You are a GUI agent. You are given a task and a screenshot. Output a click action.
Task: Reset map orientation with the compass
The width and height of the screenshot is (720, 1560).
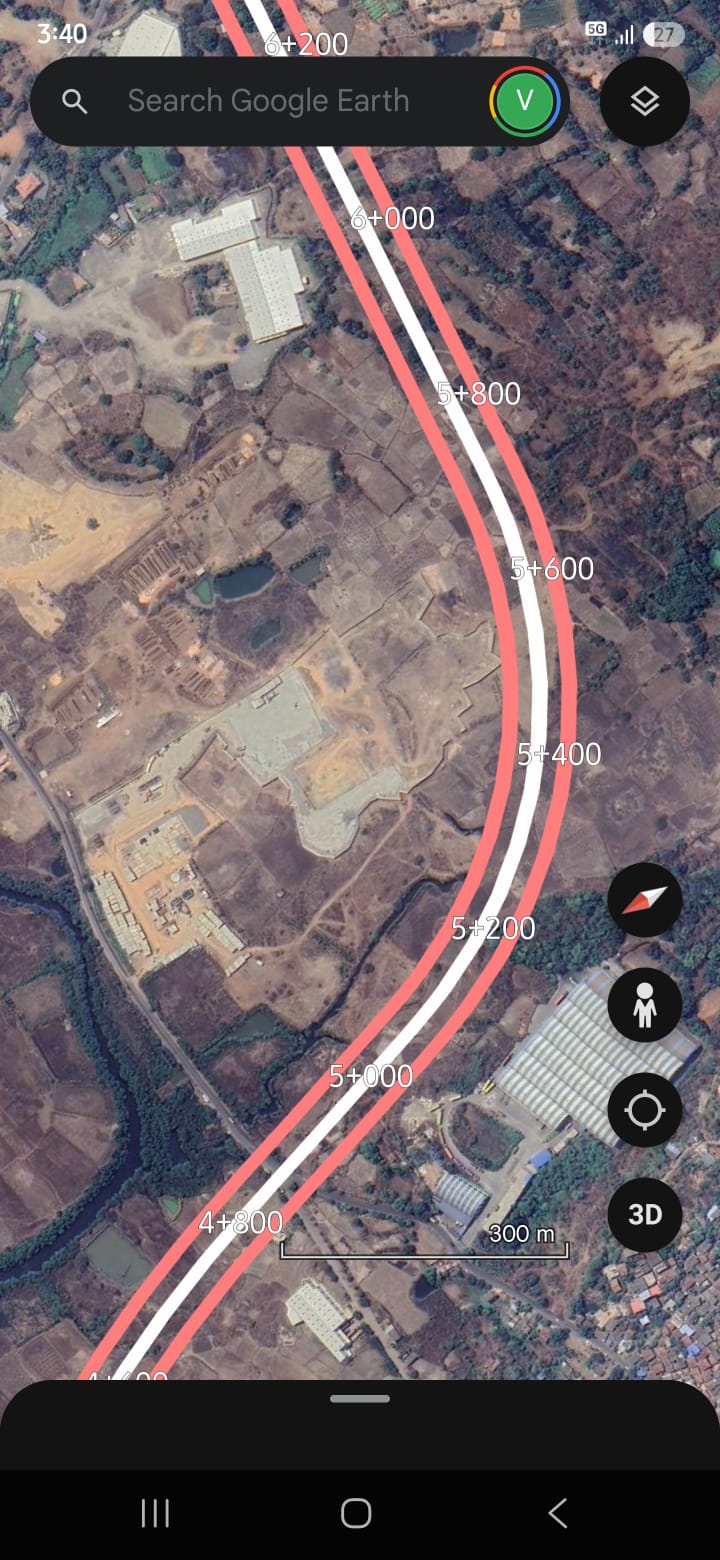click(x=645, y=900)
